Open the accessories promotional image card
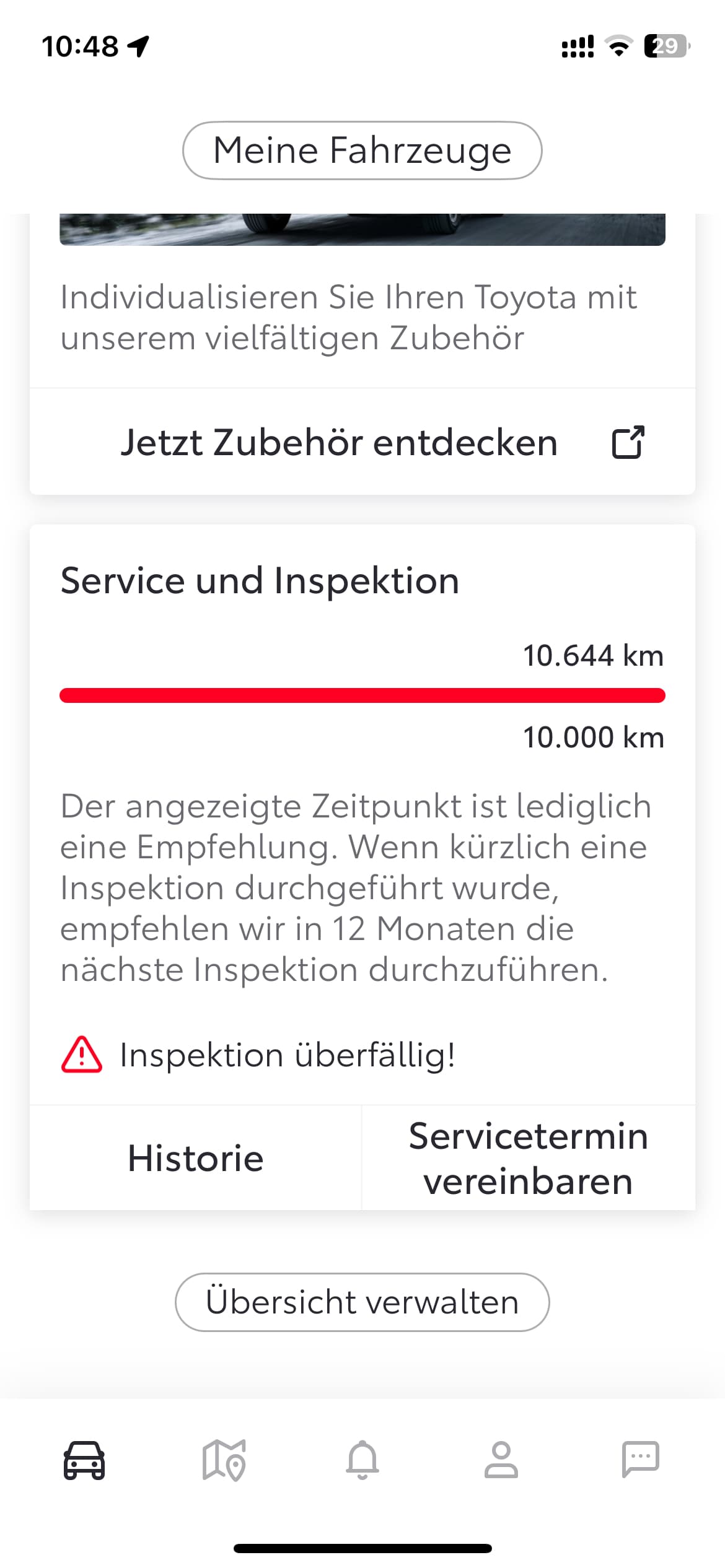Screen dimensions: 725x1568 tap(362, 230)
